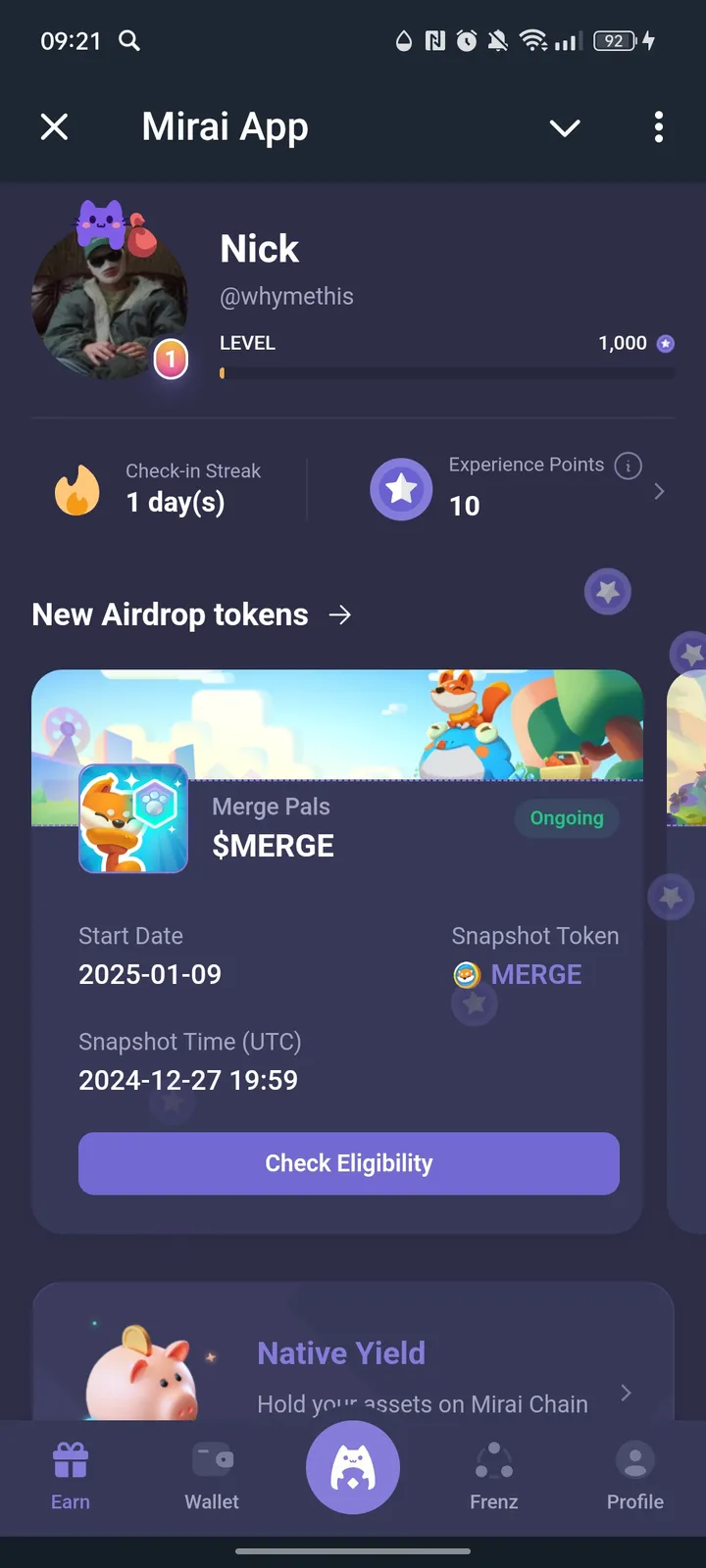Open the three-dot overflow menu
This screenshot has height=1568, width=706.
[x=658, y=126]
